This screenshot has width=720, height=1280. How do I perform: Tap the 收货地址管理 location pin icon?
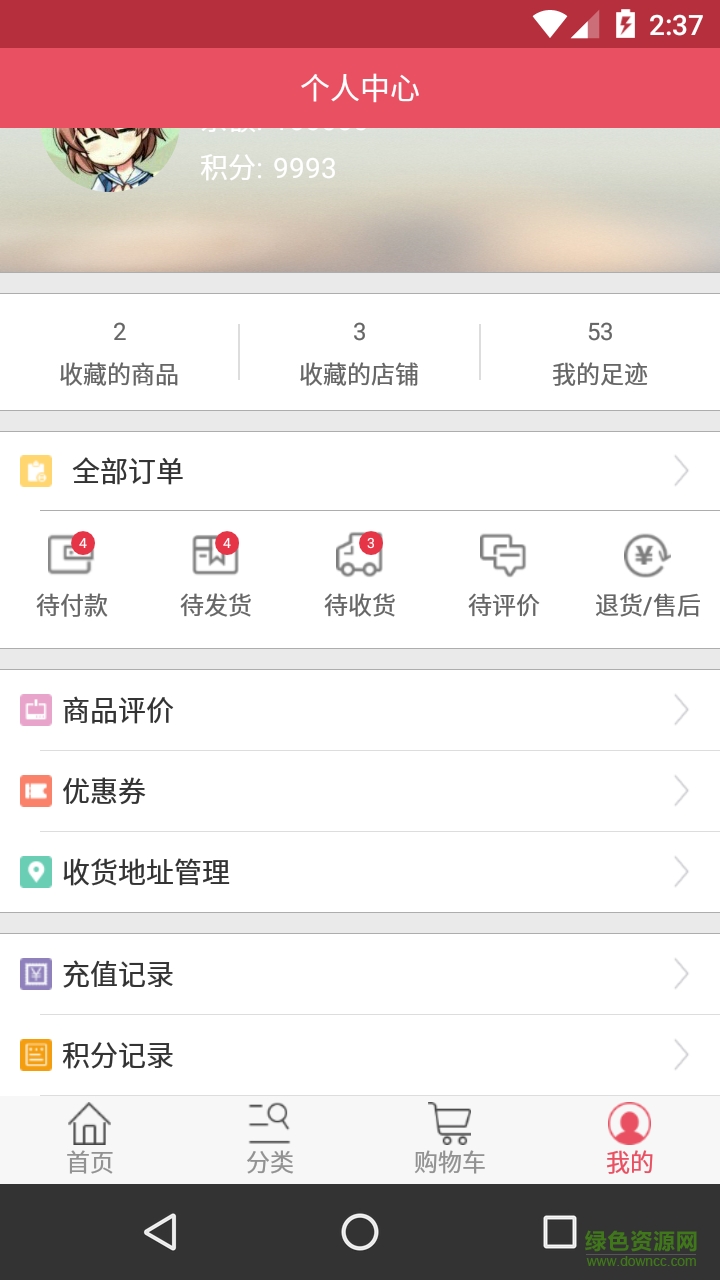point(36,872)
